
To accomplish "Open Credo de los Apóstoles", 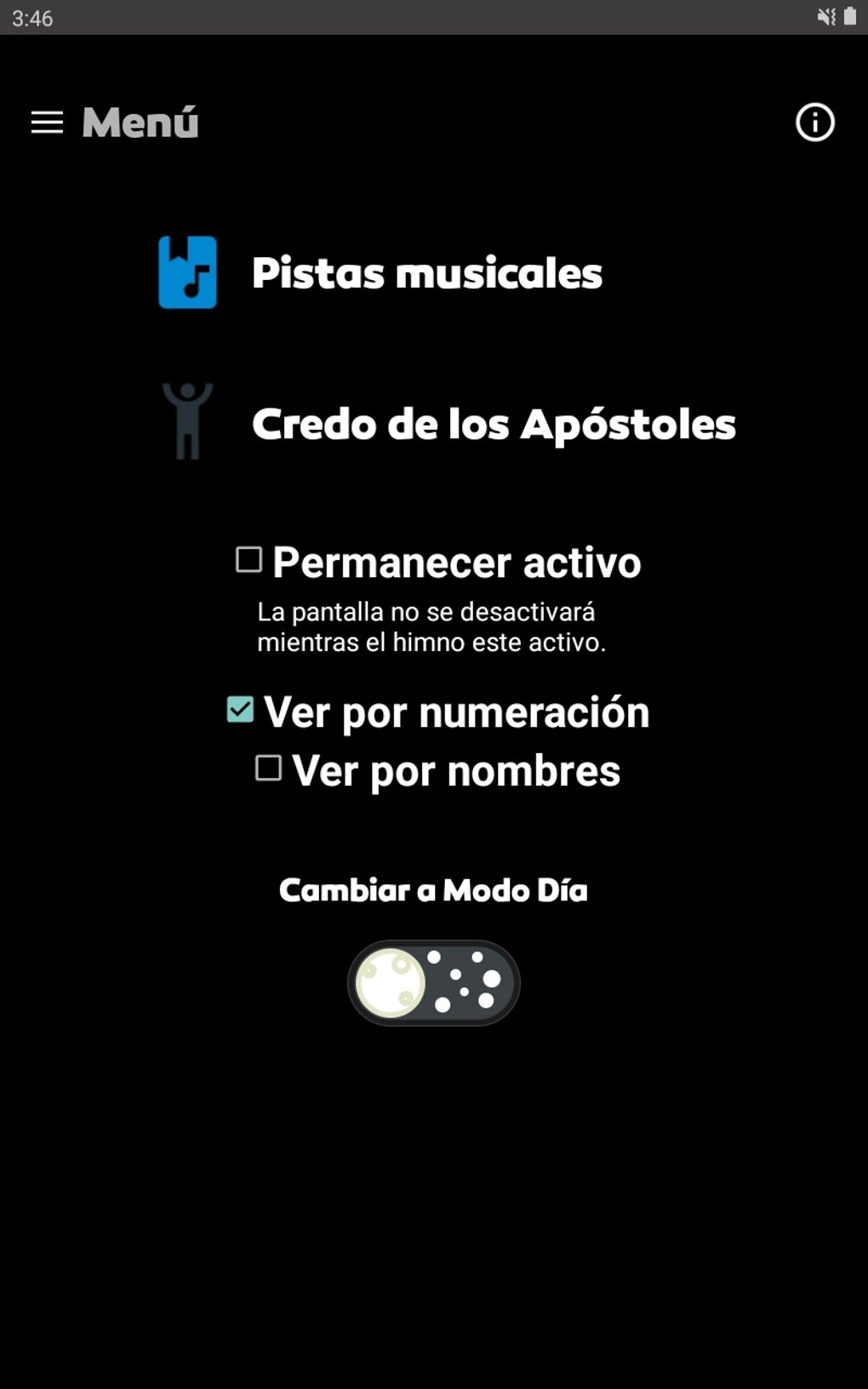I will 492,424.
